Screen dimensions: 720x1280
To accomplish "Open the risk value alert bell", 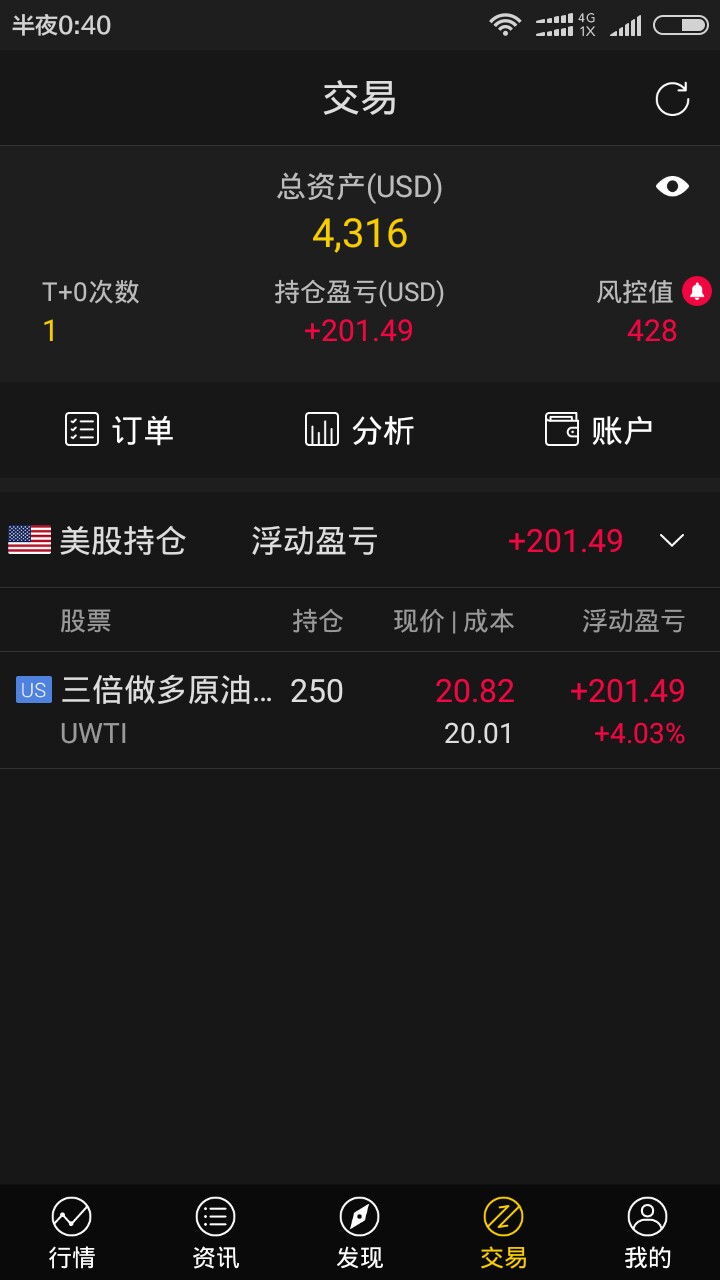I will pos(697,291).
